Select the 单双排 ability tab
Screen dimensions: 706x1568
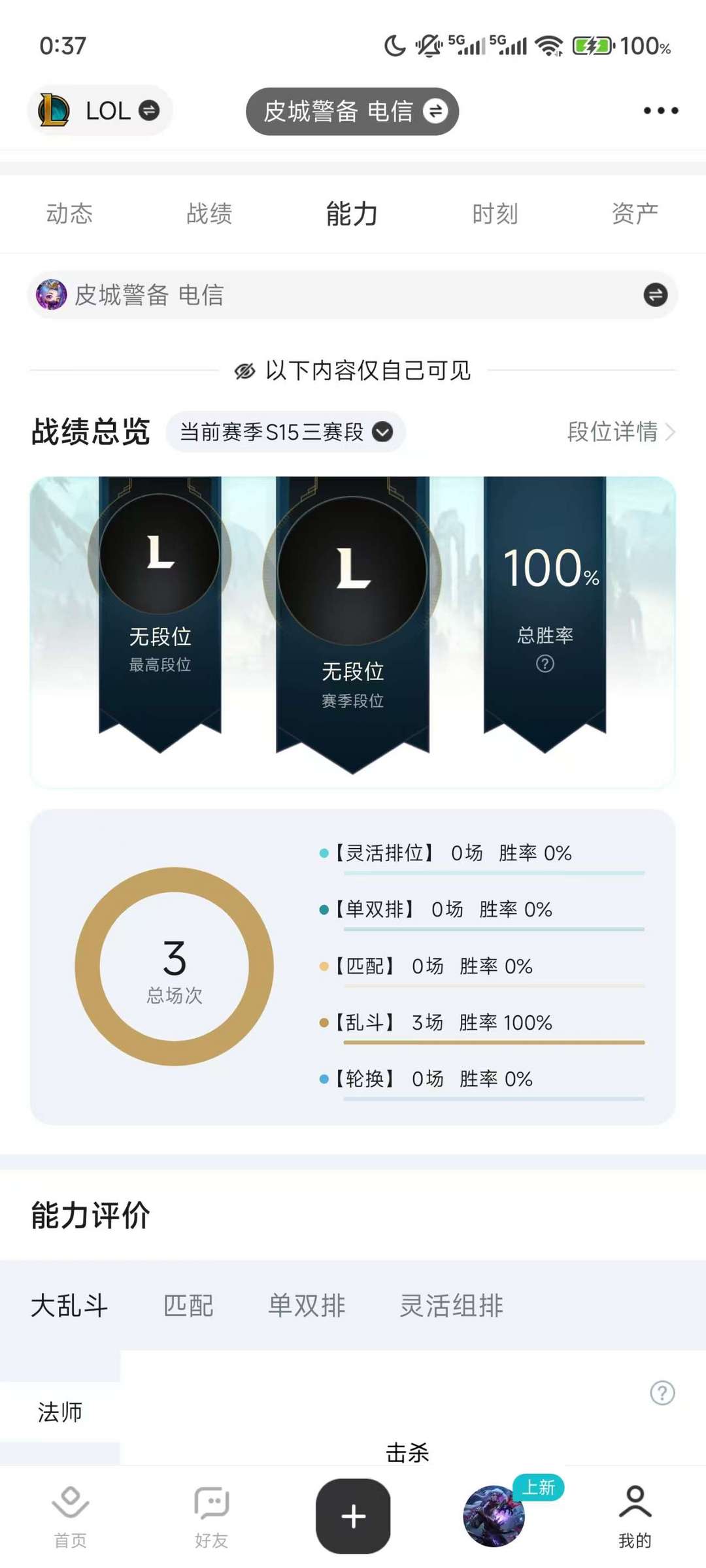pyautogui.click(x=307, y=1306)
